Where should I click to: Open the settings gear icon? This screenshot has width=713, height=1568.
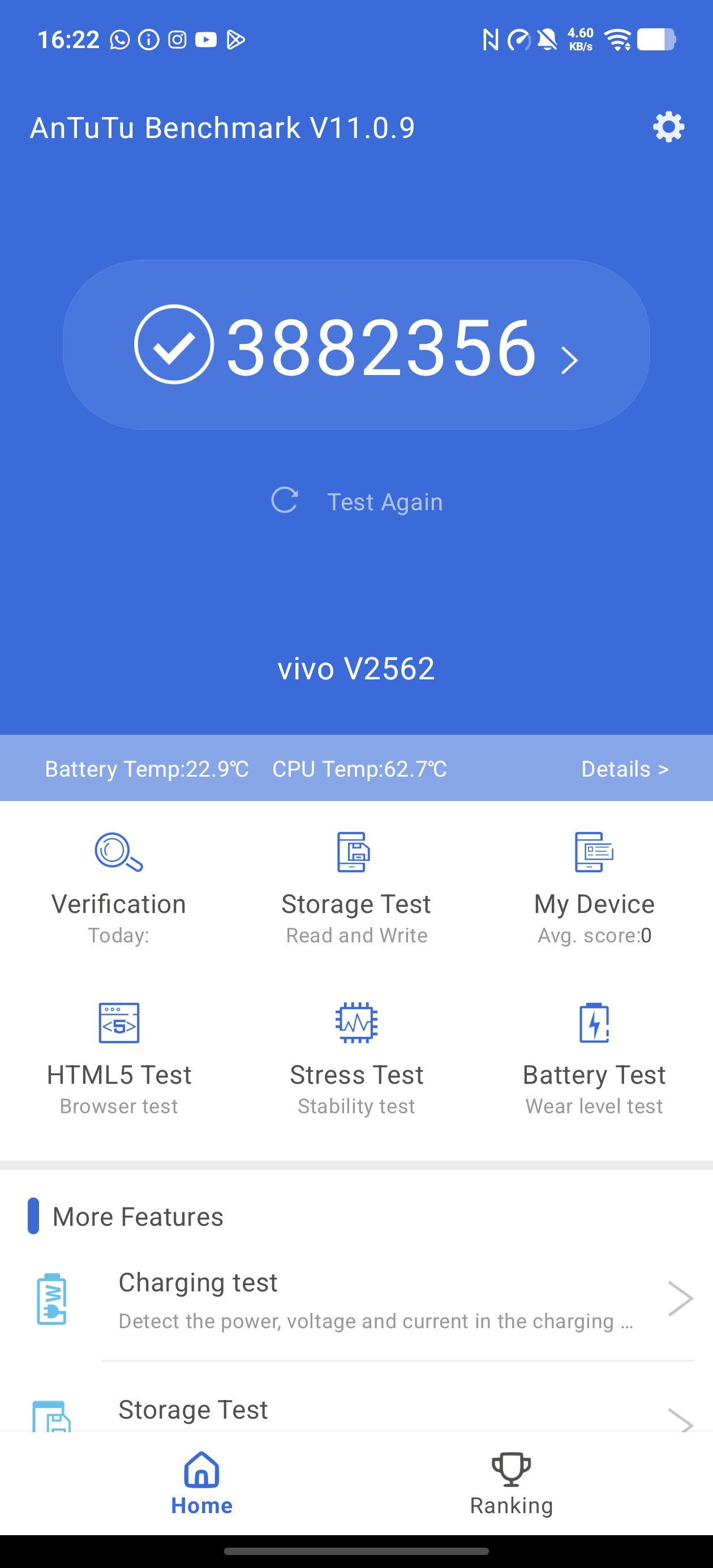click(668, 127)
